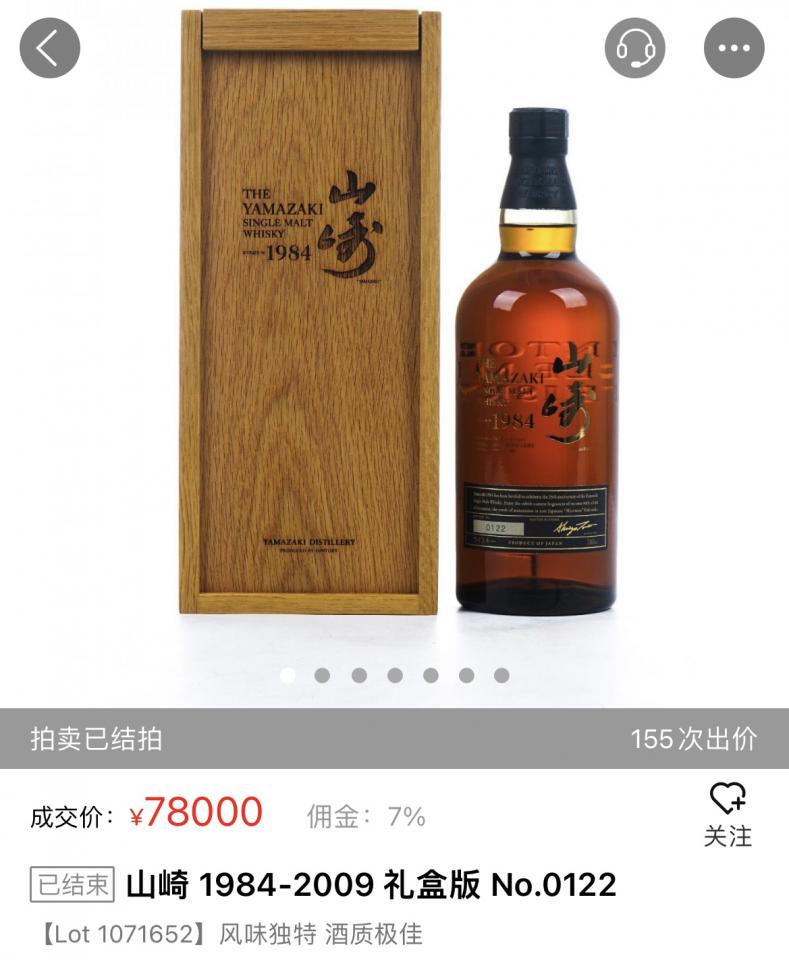Open the more options menu
The height and width of the screenshot is (960, 789).
734,47
